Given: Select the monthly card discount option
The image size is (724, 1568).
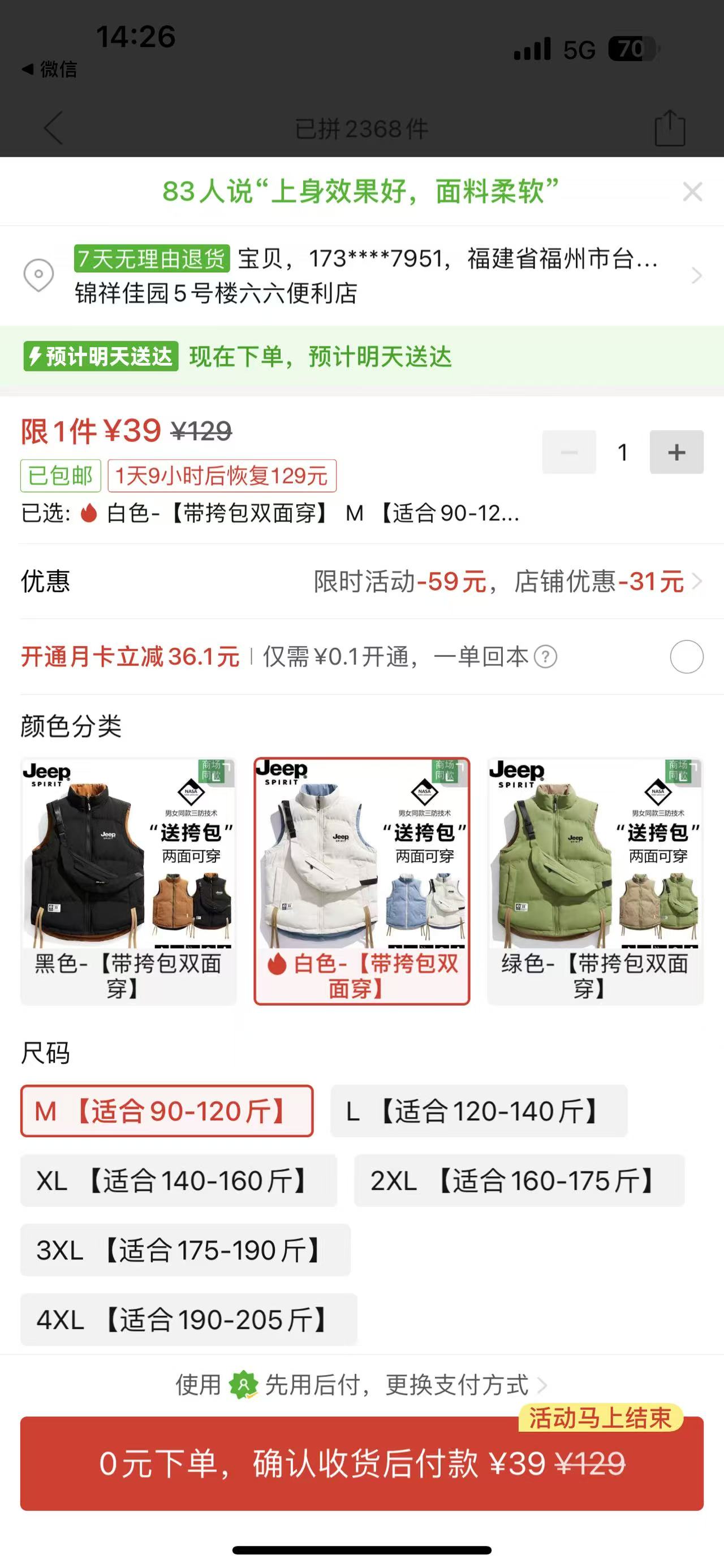Looking at the screenshot, I should 686,657.
